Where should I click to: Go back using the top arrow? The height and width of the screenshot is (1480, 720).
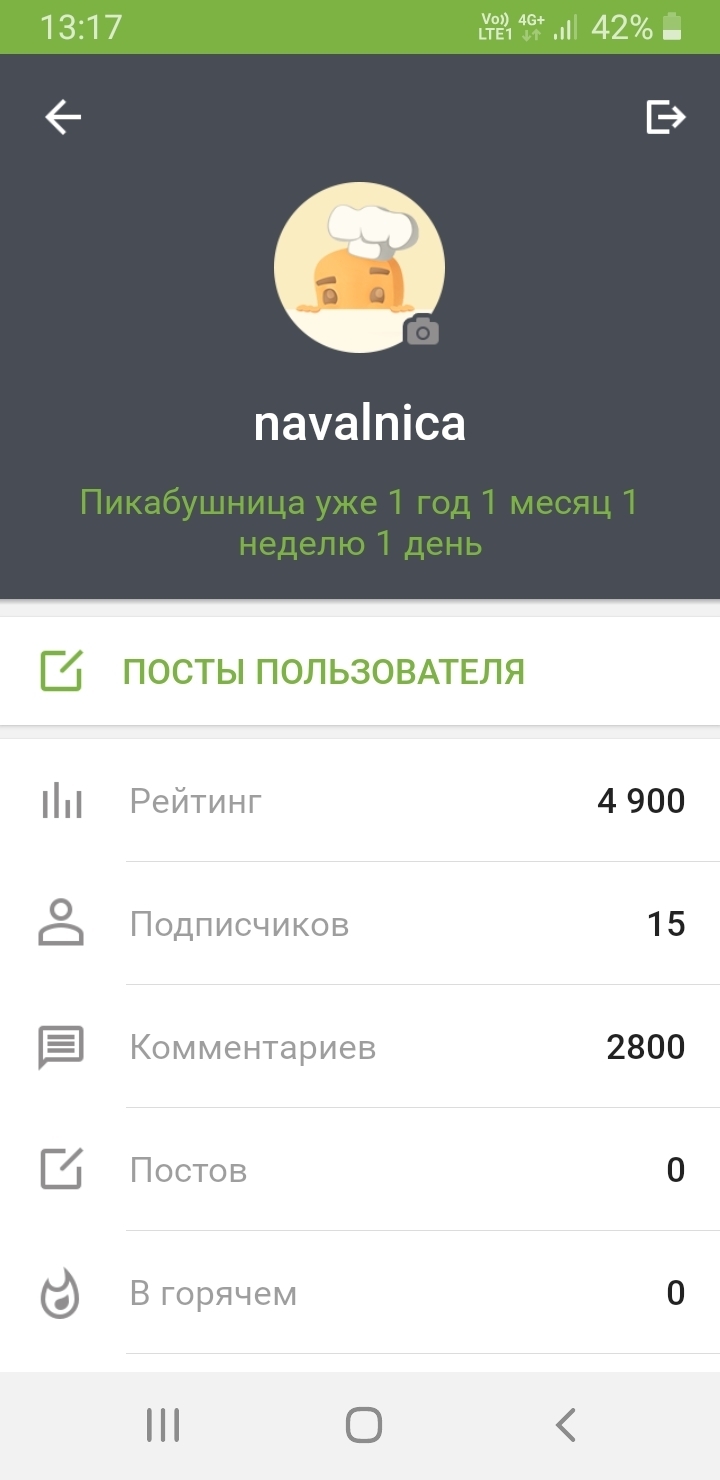click(63, 118)
